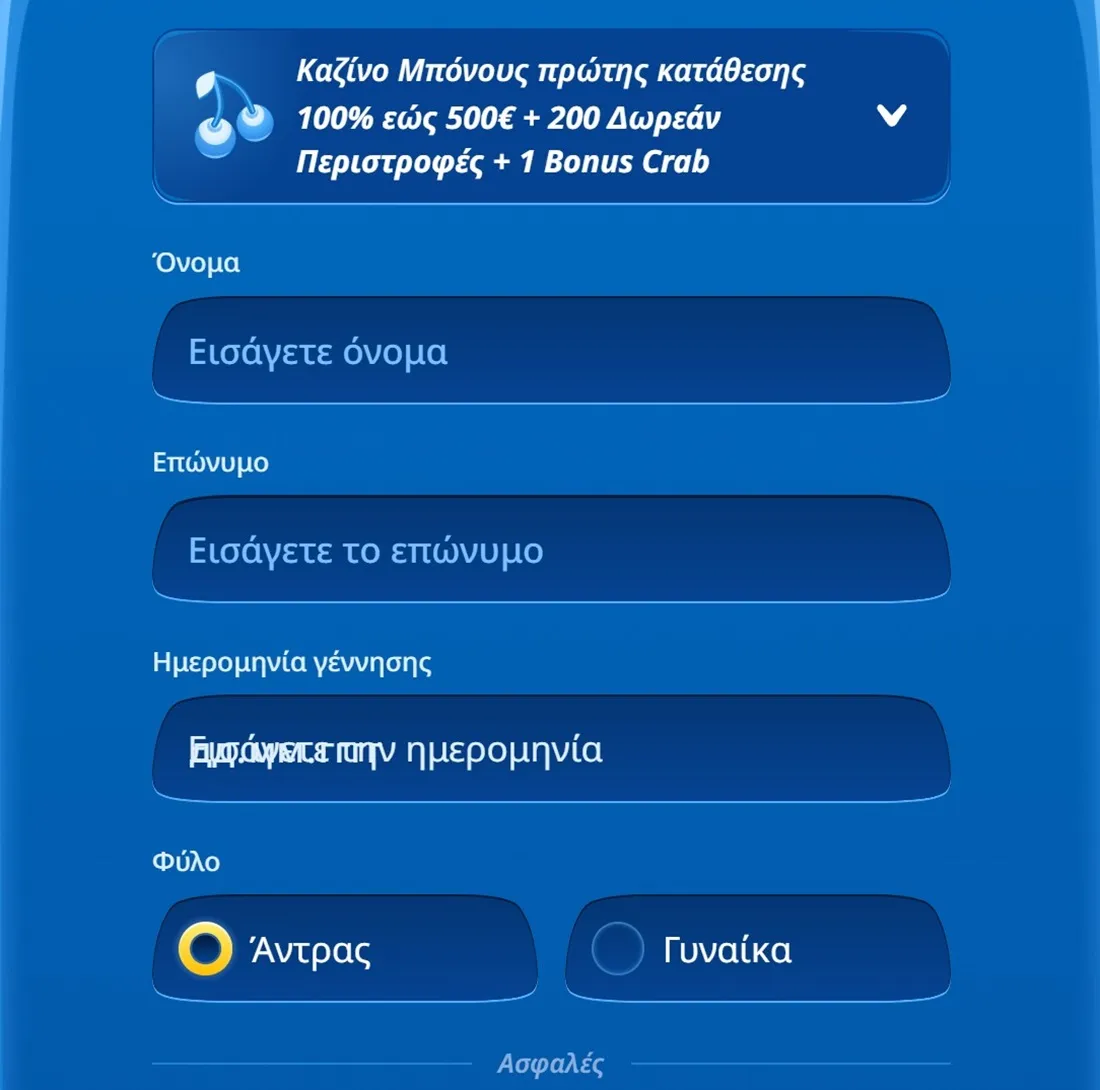Image resolution: width=1100 pixels, height=1090 pixels.
Task: Choose the Γυναίκα gender option
Action: pos(617,948)
